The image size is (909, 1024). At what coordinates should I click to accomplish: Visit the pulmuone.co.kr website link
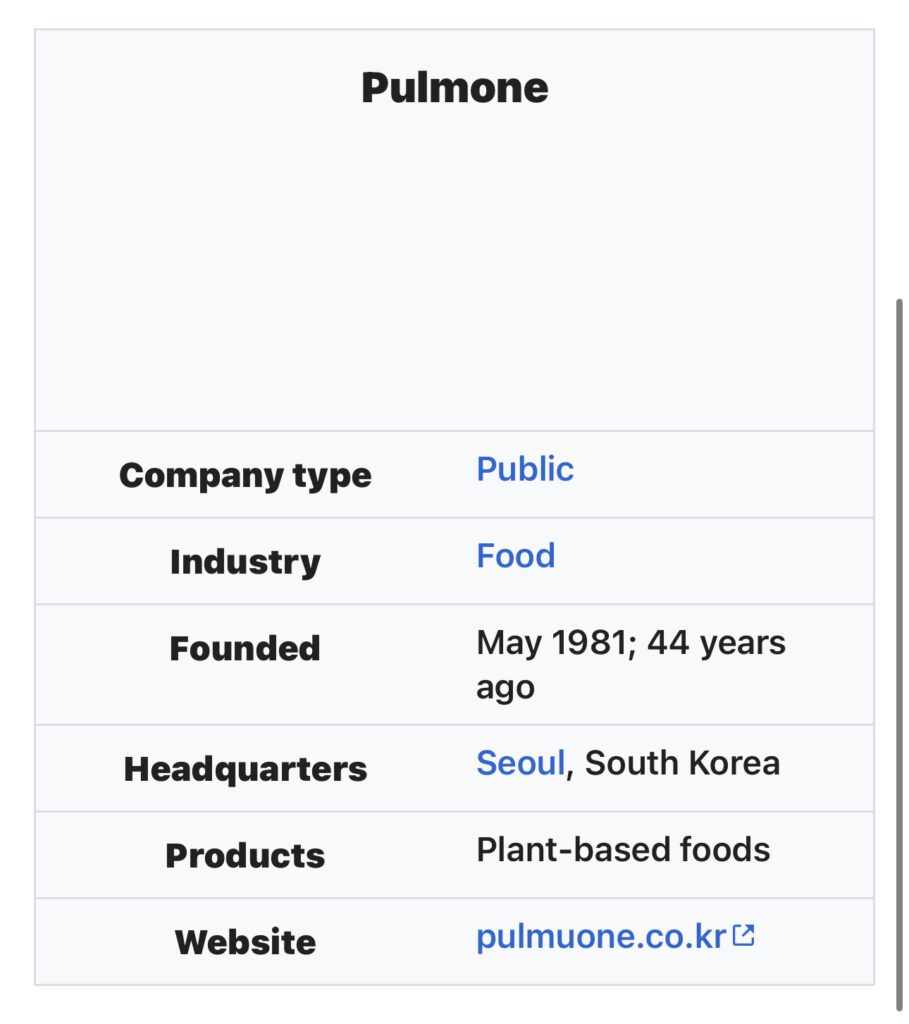tap(600, 937)
